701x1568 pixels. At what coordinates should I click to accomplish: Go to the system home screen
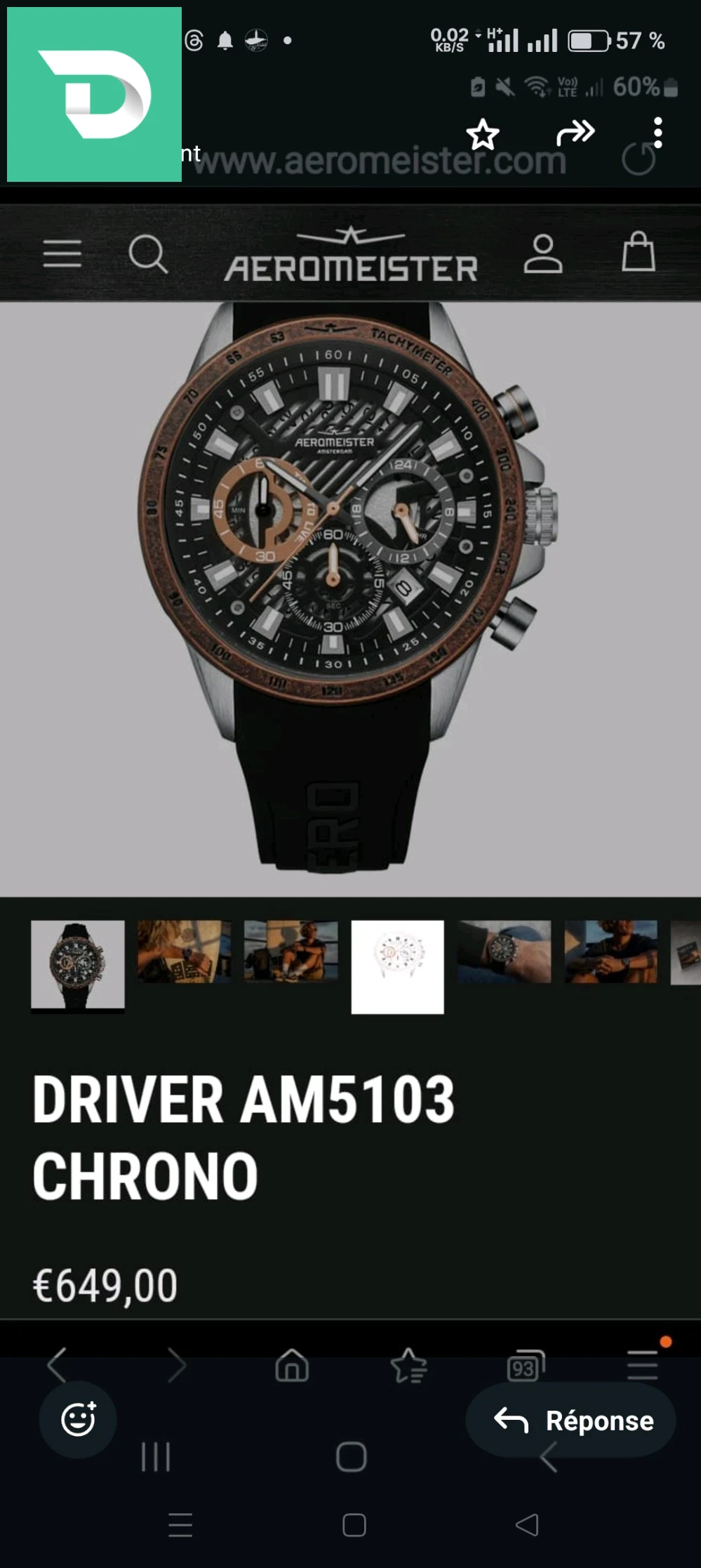coord(354,1525)
